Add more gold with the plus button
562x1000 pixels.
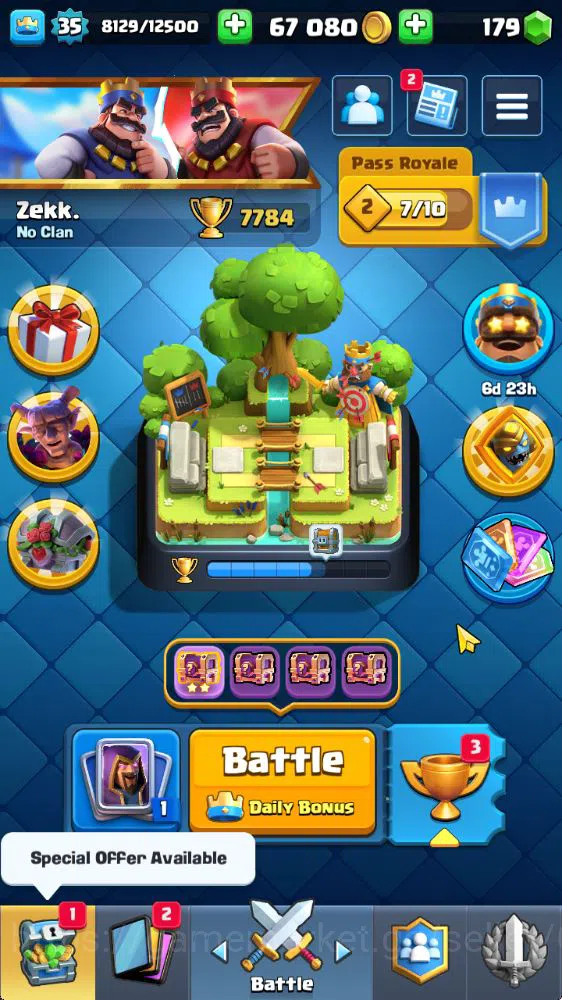[415, 27]
